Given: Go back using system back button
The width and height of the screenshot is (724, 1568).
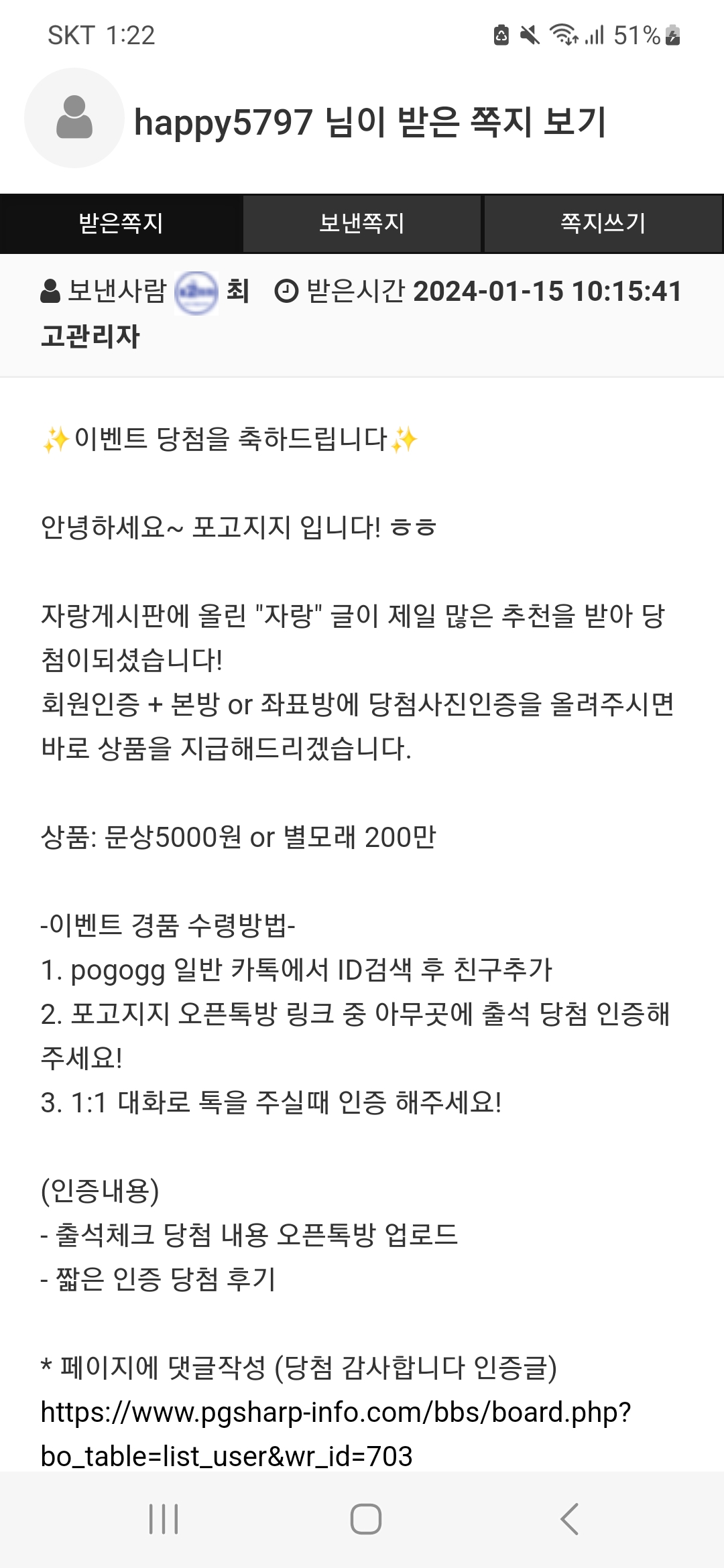Looking at the screenshot, I should click(569, 1519).
